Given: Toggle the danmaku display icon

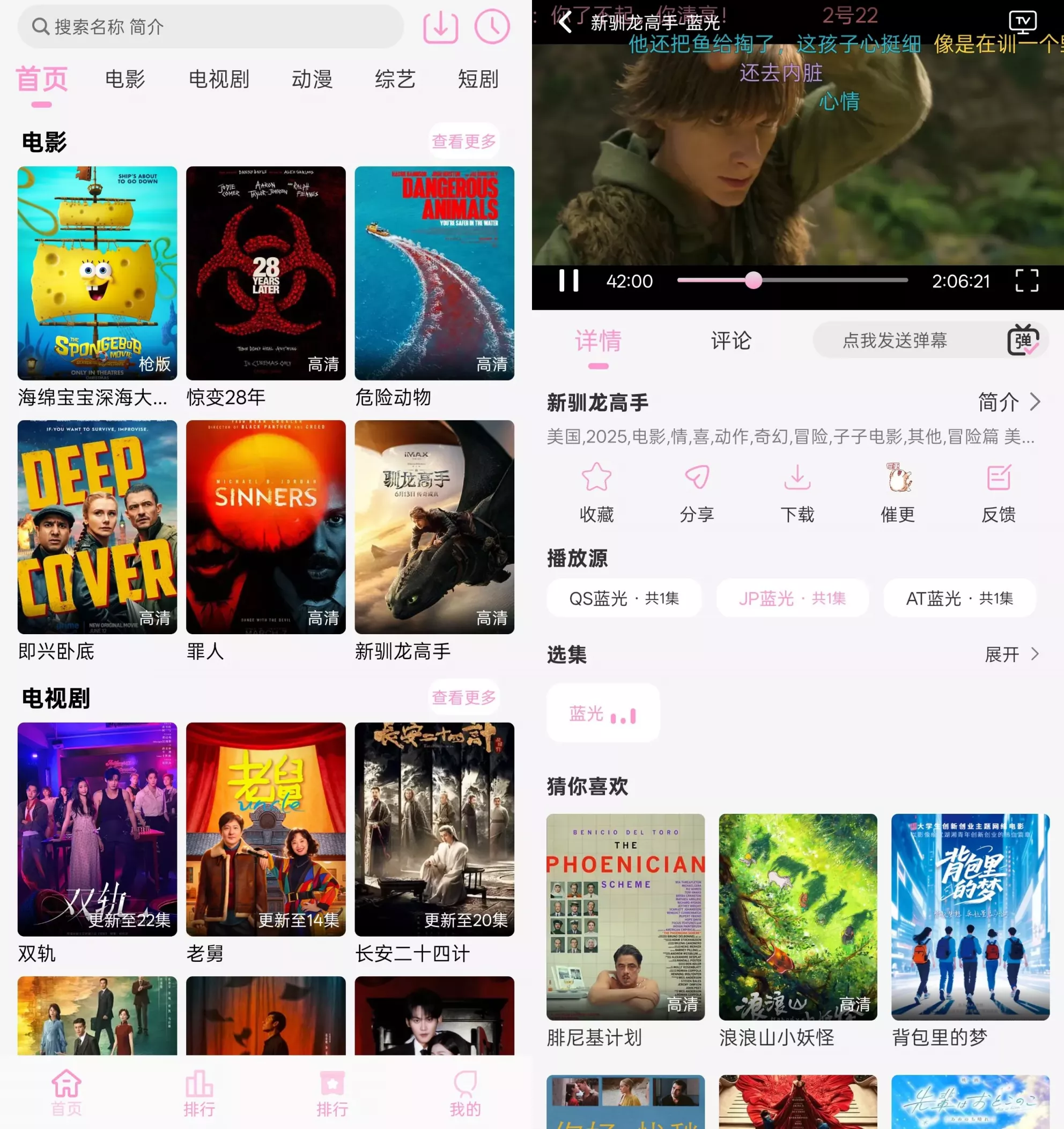Looking at the screenshot, I should point(1023,341).
